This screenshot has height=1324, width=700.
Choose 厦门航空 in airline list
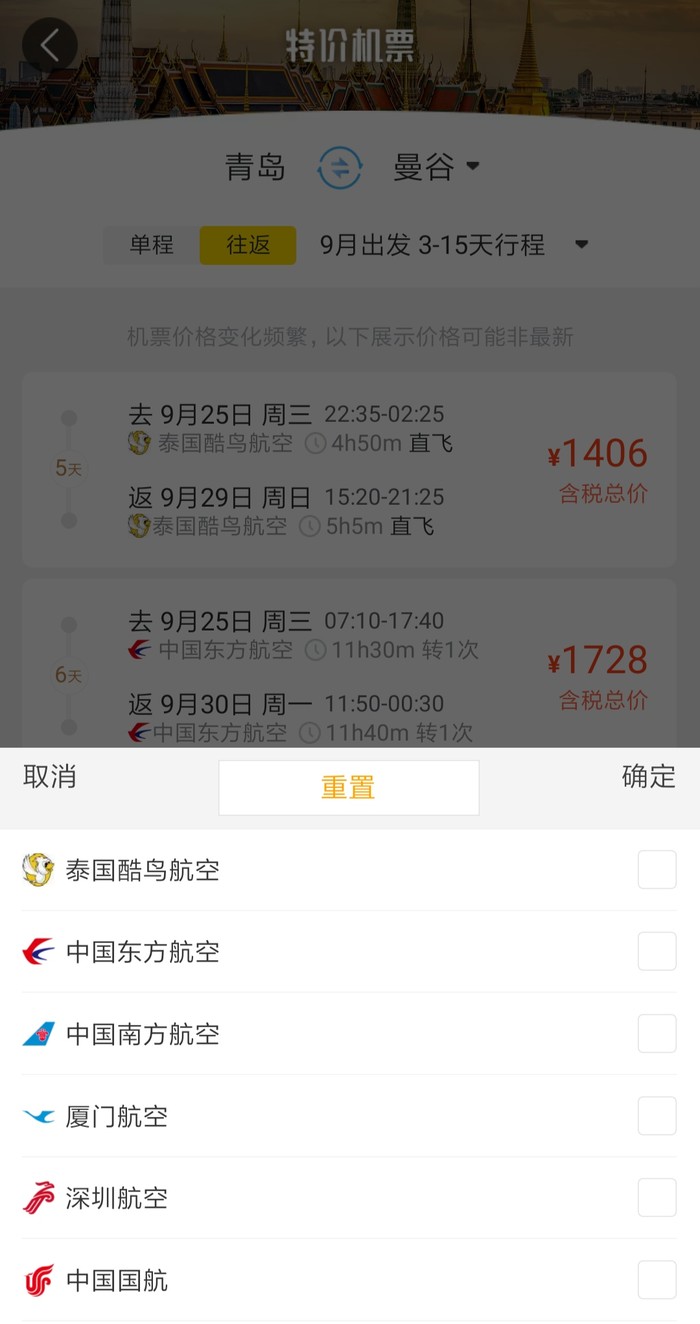pyautogui.click(x=657, y=1116)
